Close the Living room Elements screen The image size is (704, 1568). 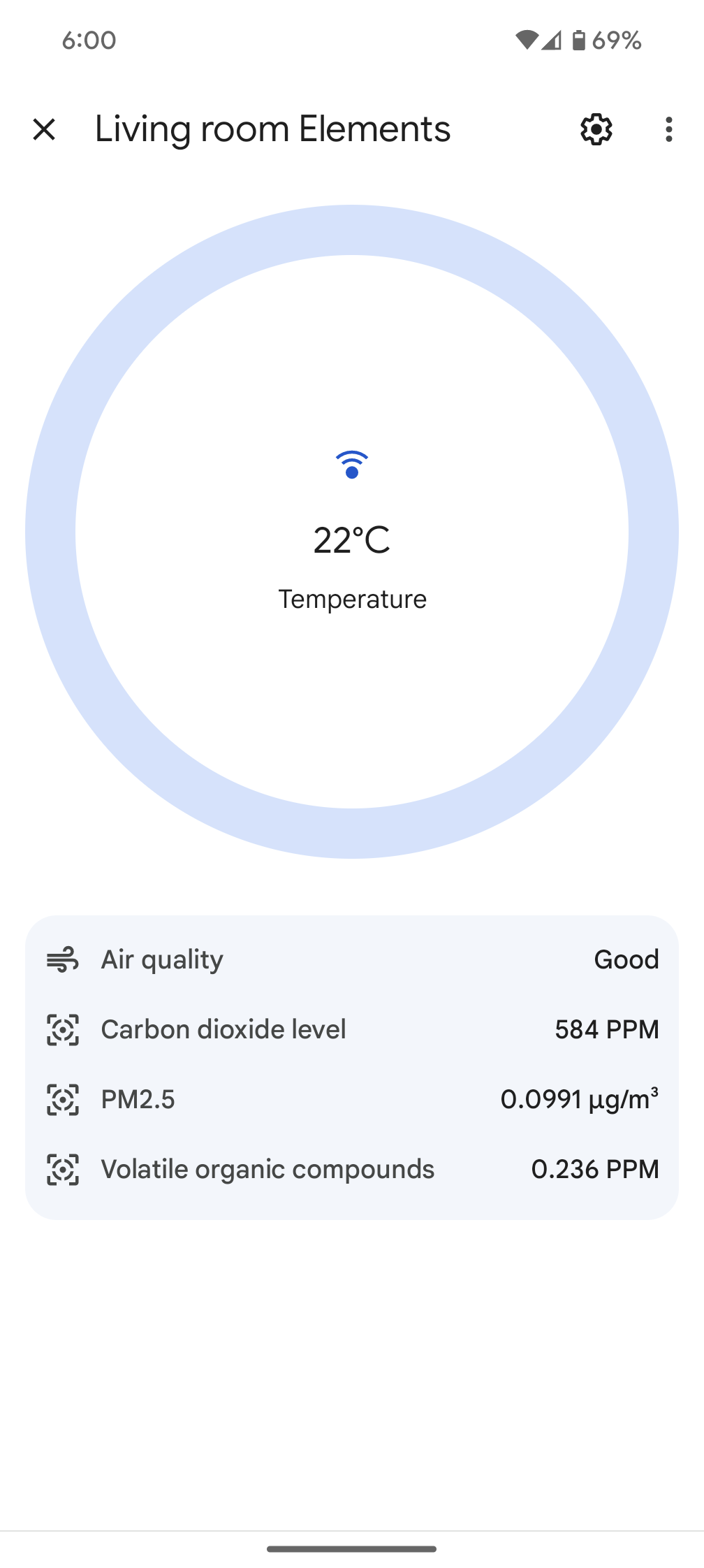[x=44, y=129]
